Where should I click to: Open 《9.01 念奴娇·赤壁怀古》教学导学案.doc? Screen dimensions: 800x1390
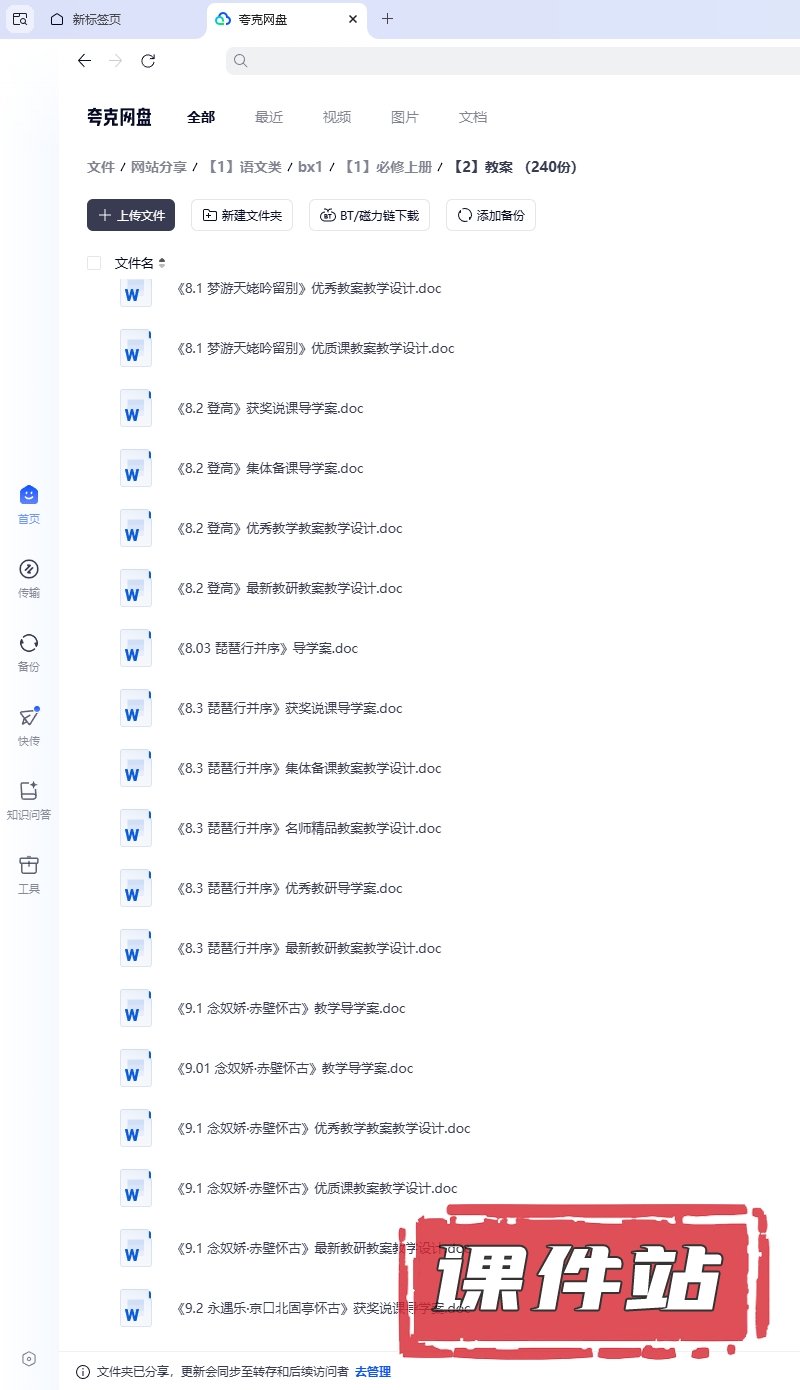coord(294,1068)
